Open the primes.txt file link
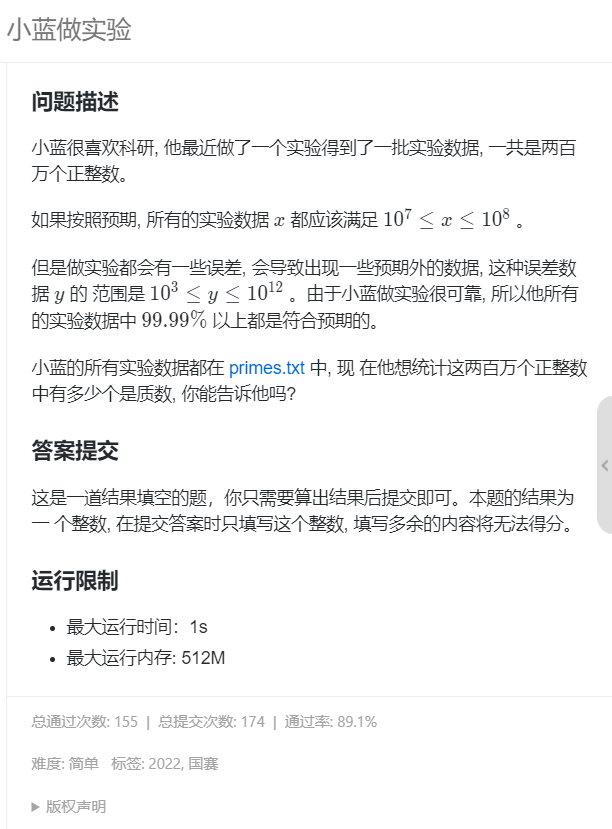 [266, 368]
